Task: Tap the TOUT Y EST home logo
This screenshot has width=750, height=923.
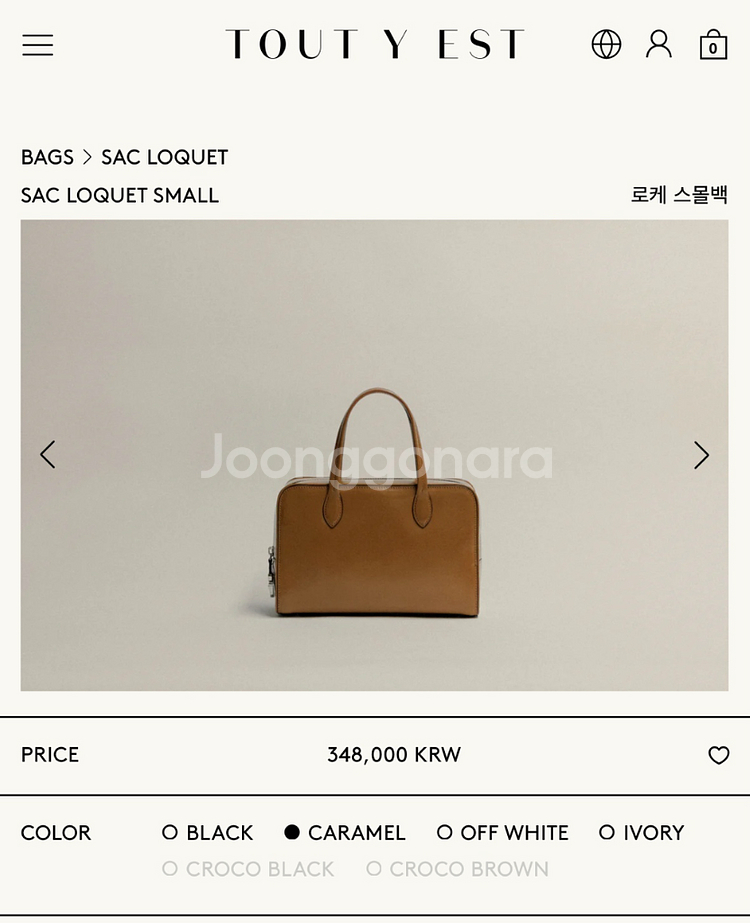Action: 375,44
